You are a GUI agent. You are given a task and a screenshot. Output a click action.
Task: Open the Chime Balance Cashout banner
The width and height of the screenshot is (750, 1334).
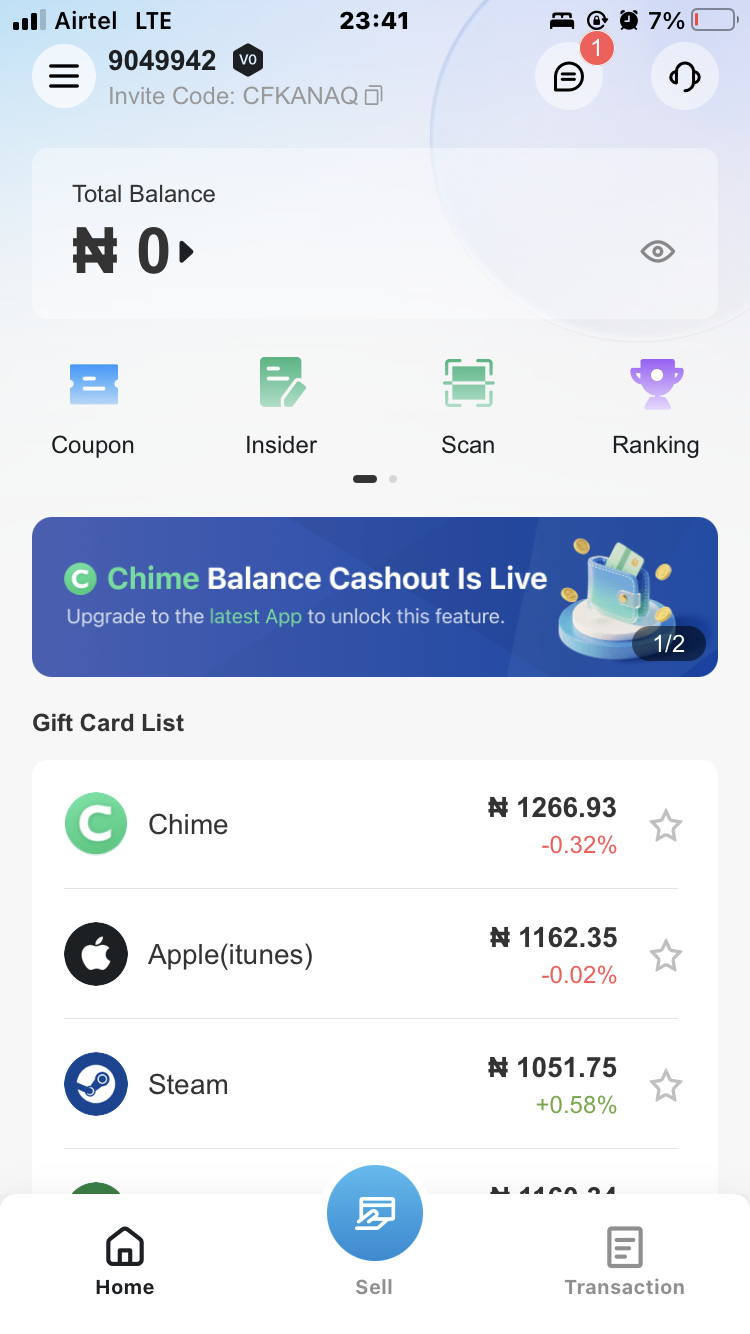(374, 597)
